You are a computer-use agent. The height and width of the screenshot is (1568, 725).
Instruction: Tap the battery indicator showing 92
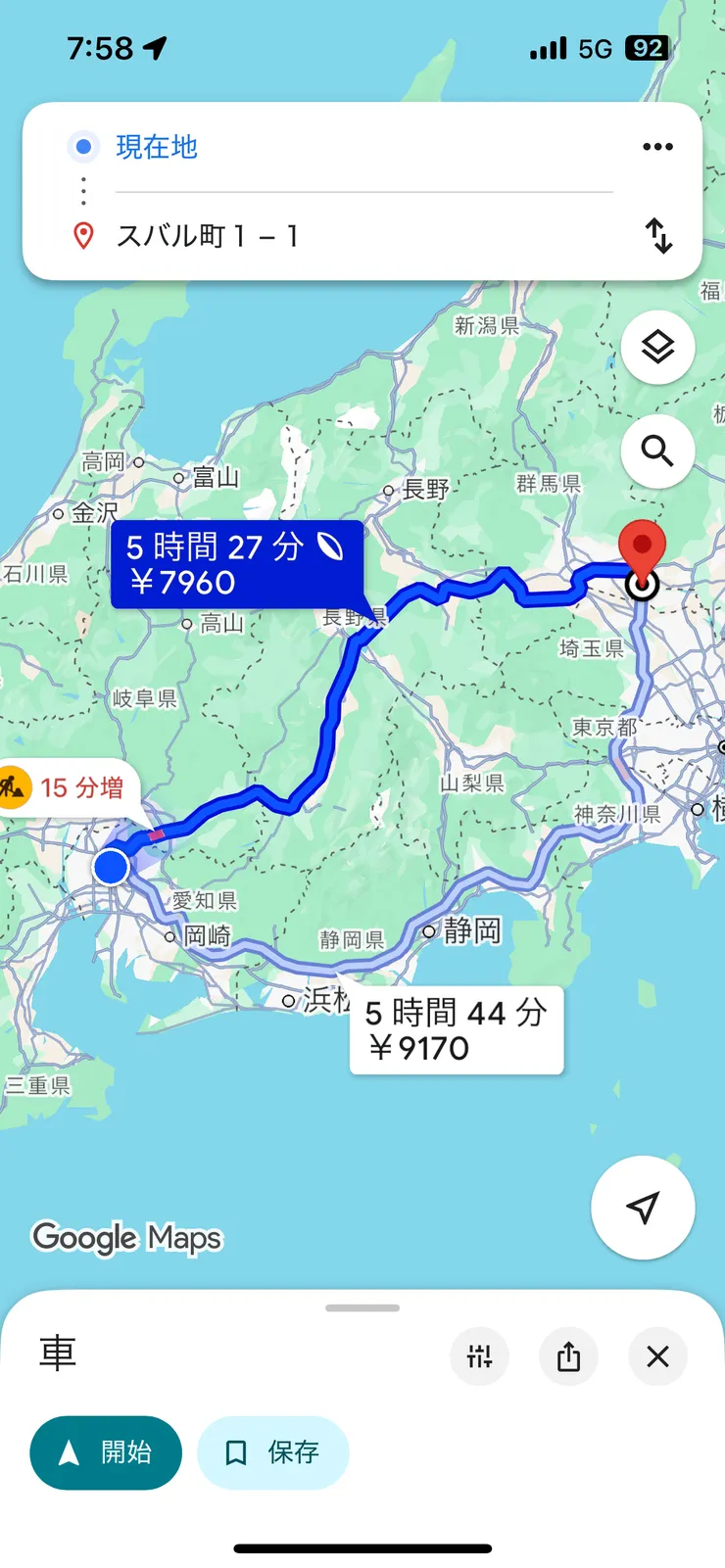[x=649, y=47]
